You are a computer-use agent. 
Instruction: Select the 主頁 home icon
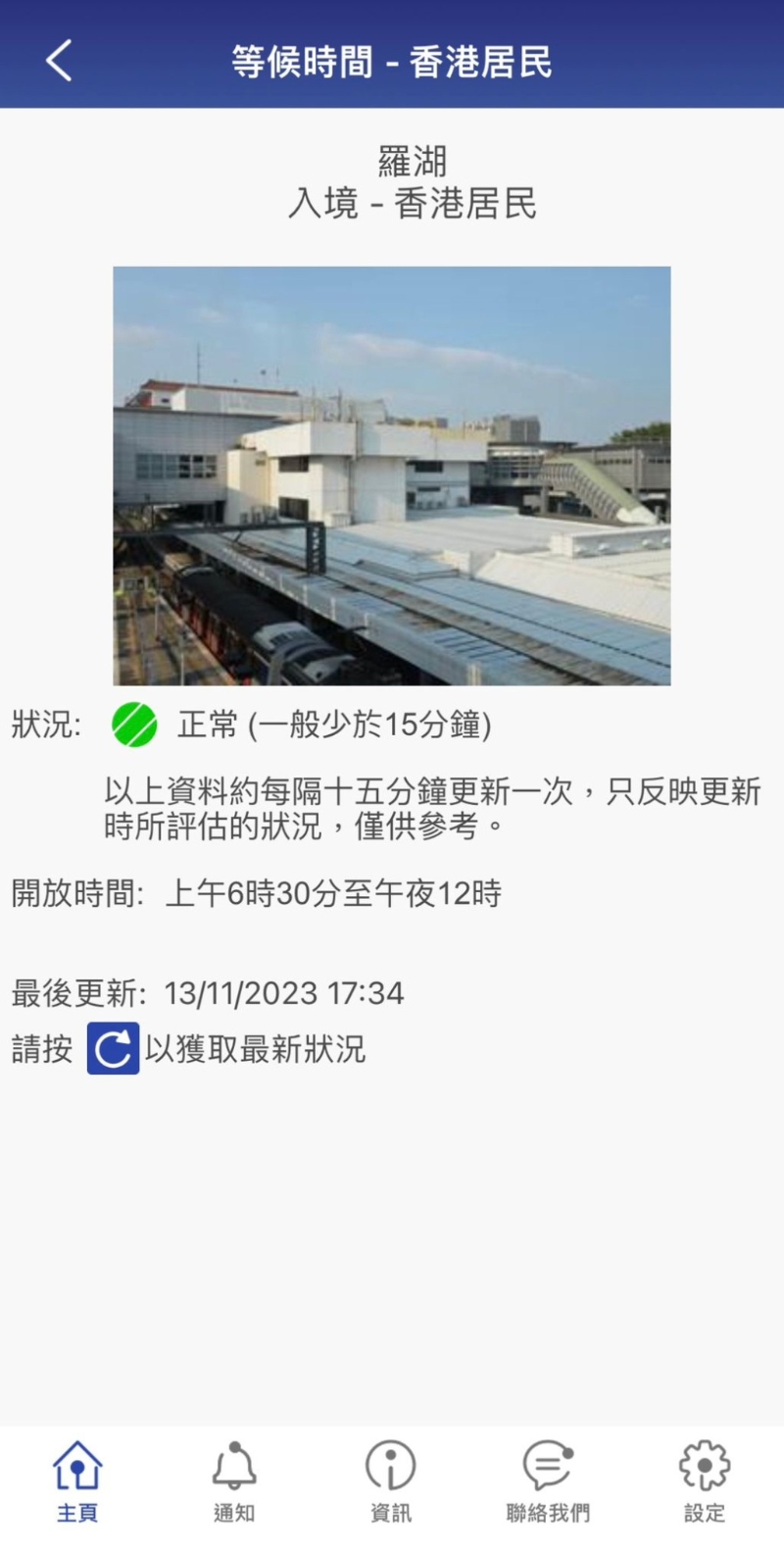[x=77, y=1468]
